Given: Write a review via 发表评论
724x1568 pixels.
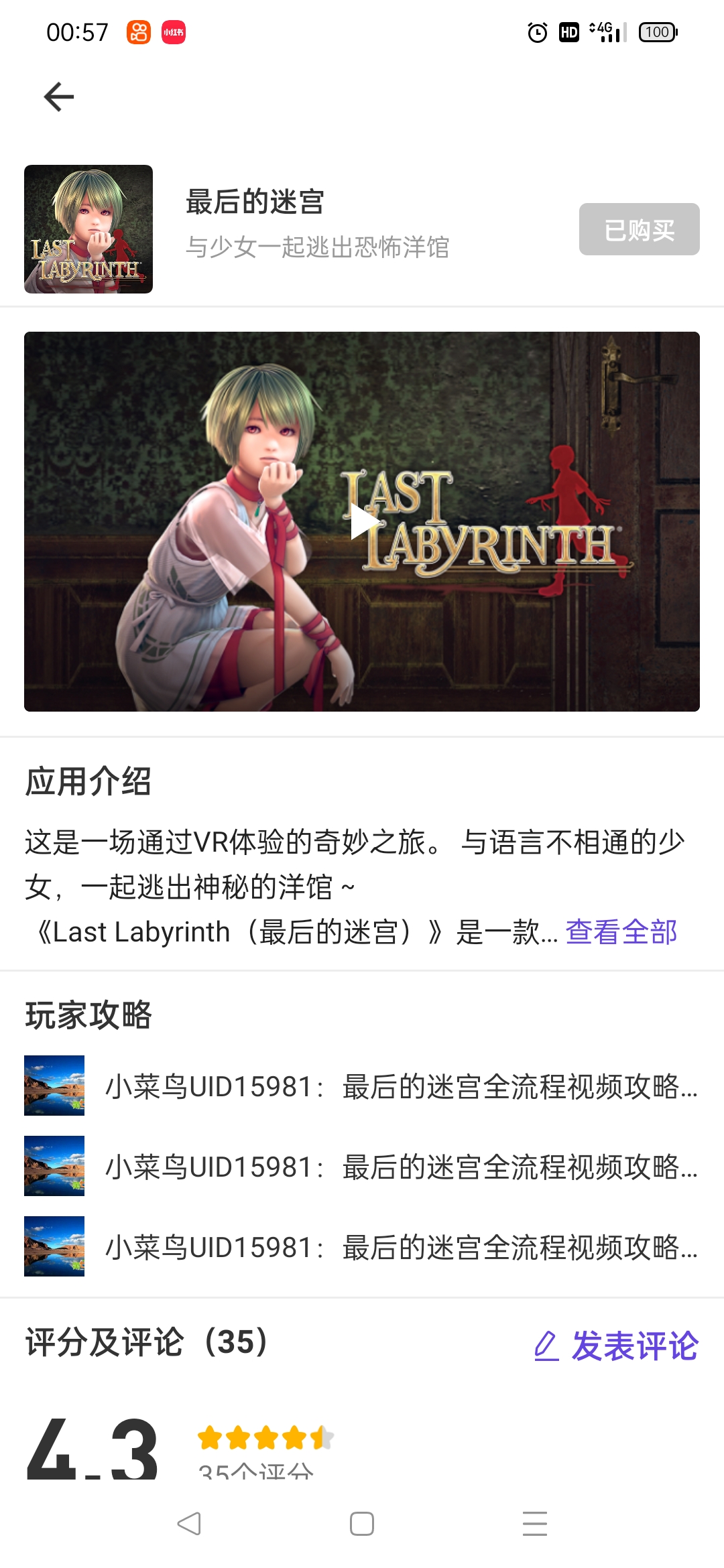Looking at the screenshot, I should pos(617,1346).
